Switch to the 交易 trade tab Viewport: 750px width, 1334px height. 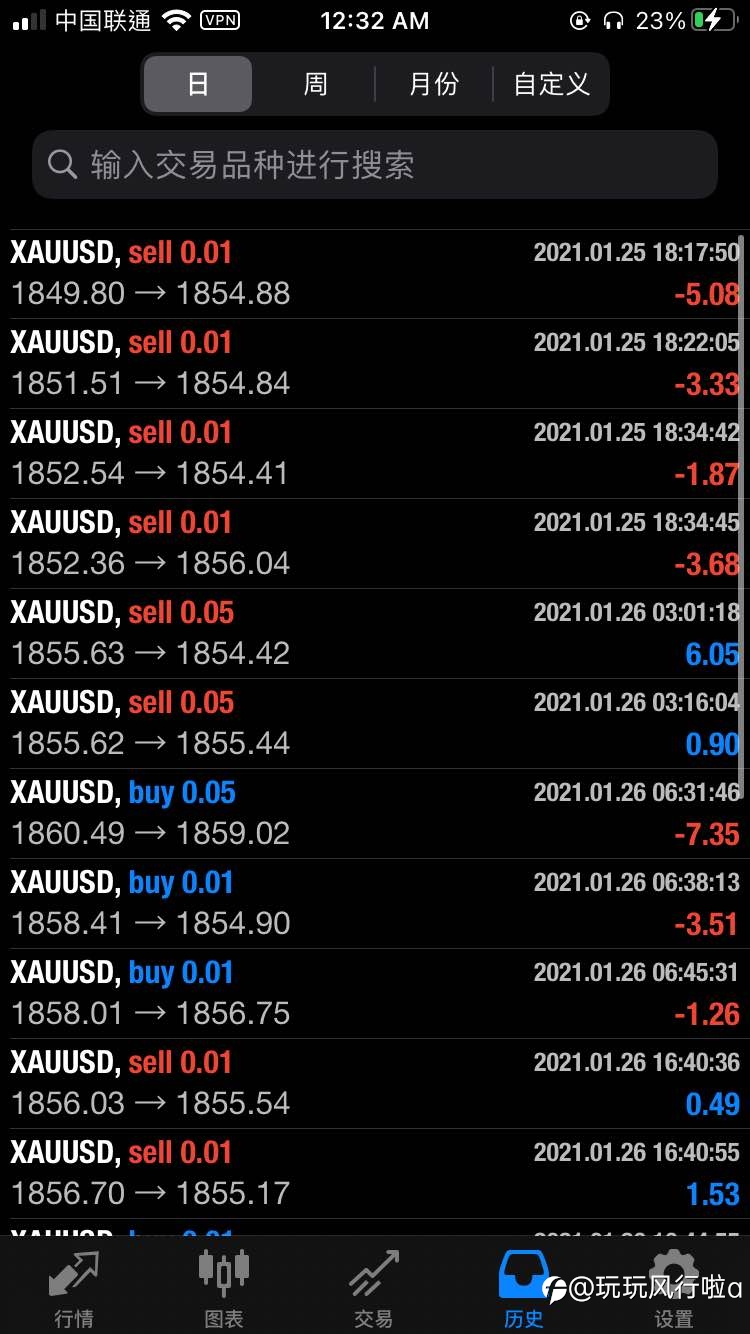pos(374,1288)
